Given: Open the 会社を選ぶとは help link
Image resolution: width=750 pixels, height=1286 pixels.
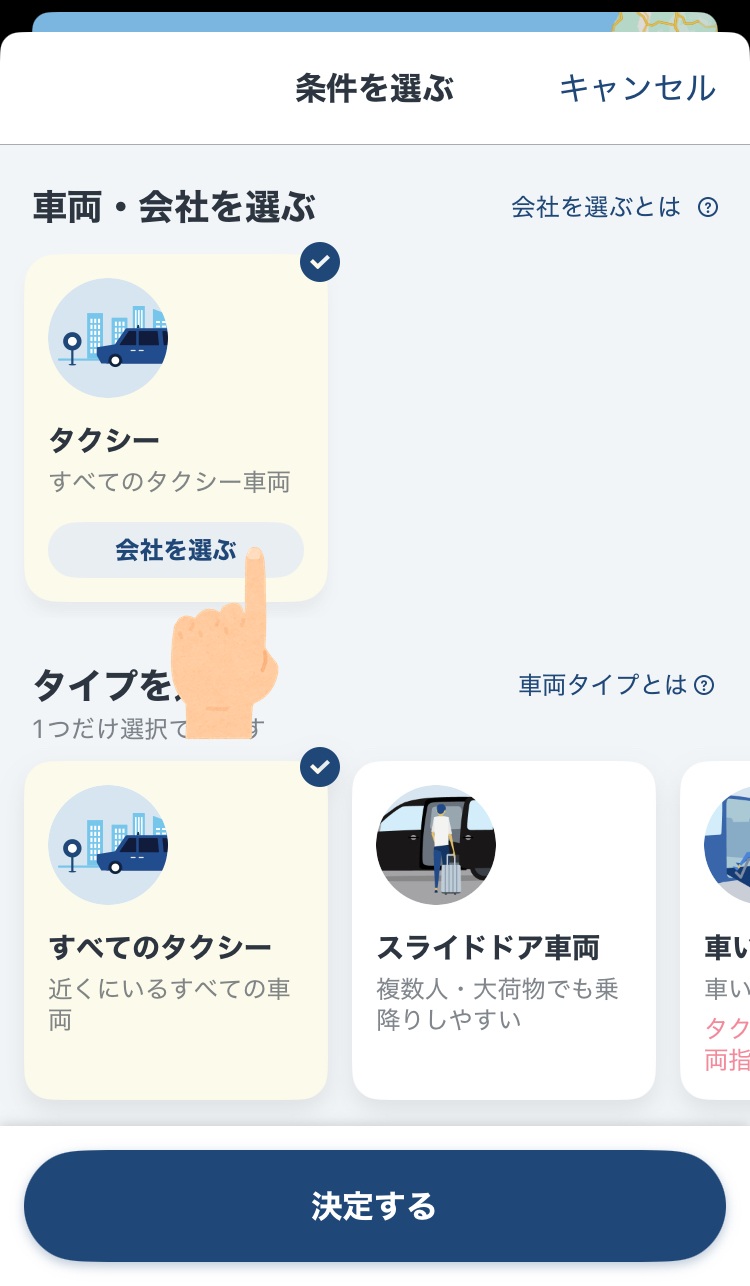Looking at the screenshot, I should click(614, 207).
